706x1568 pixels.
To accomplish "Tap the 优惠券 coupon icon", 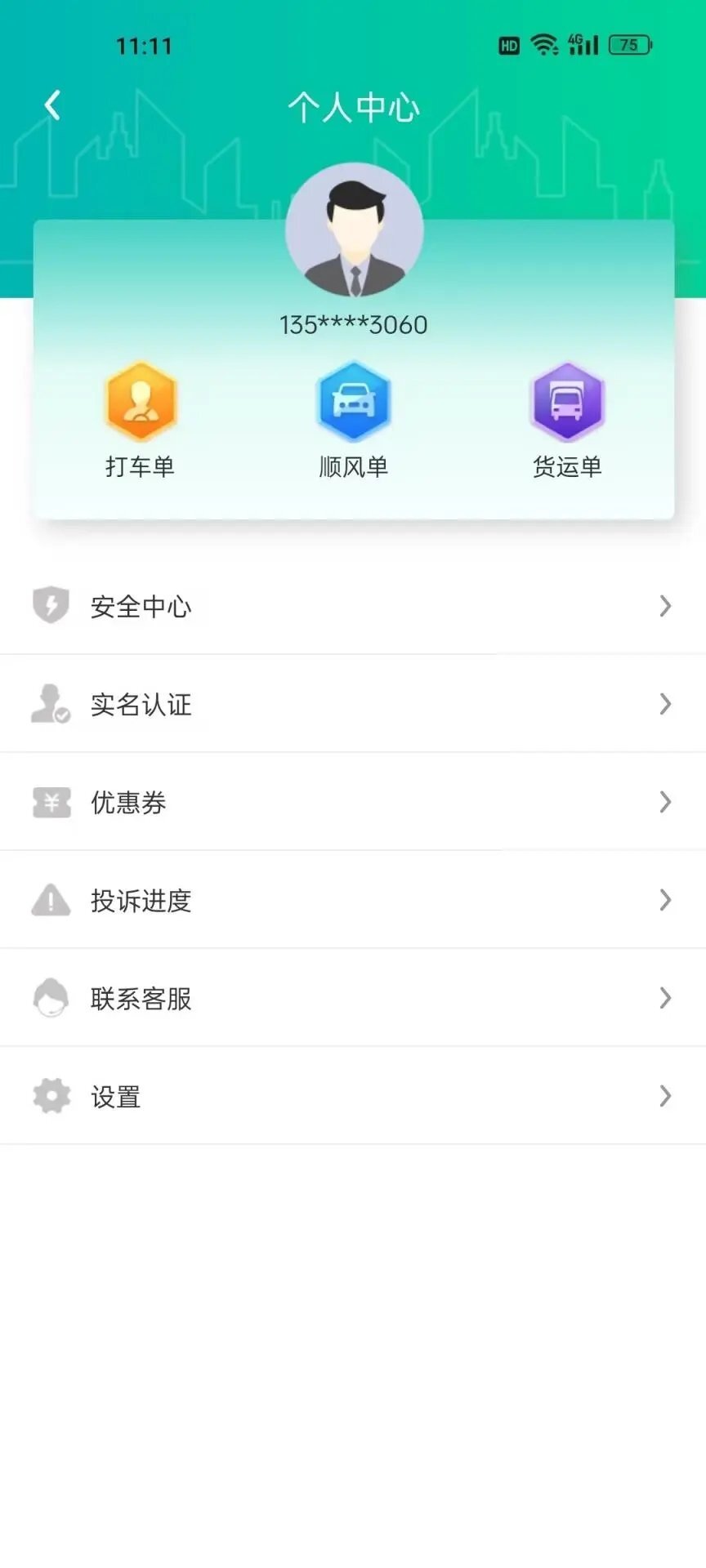I will tap(51, 802).
